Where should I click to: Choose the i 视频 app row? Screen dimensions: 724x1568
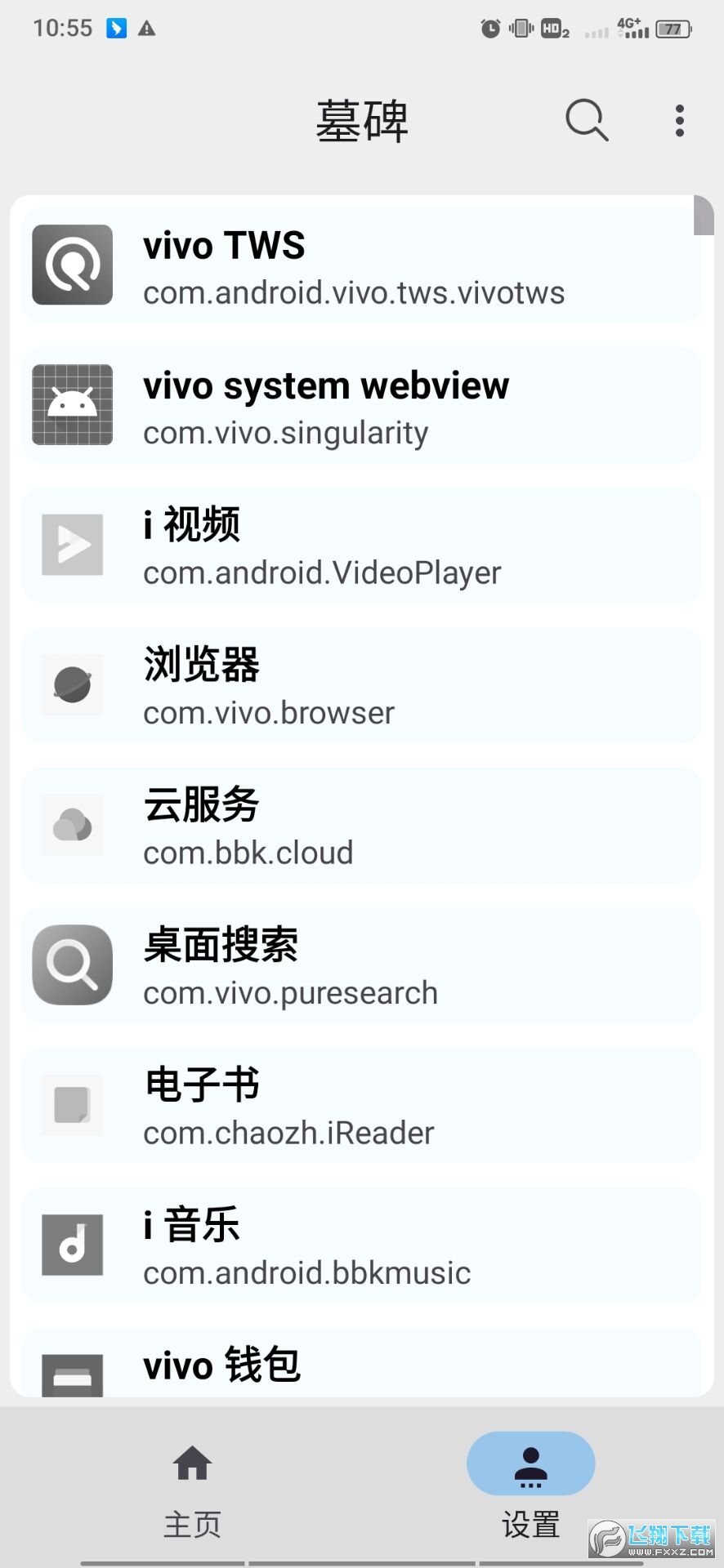(362, 546)
